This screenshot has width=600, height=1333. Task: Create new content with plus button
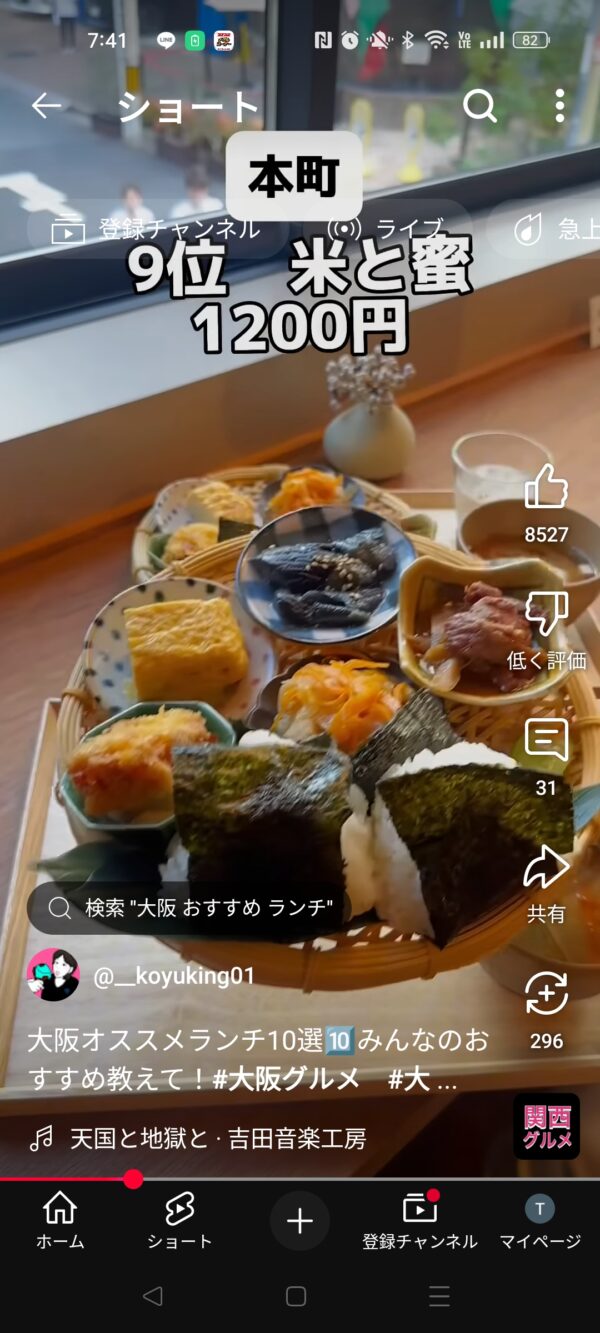pos(300,1221)
